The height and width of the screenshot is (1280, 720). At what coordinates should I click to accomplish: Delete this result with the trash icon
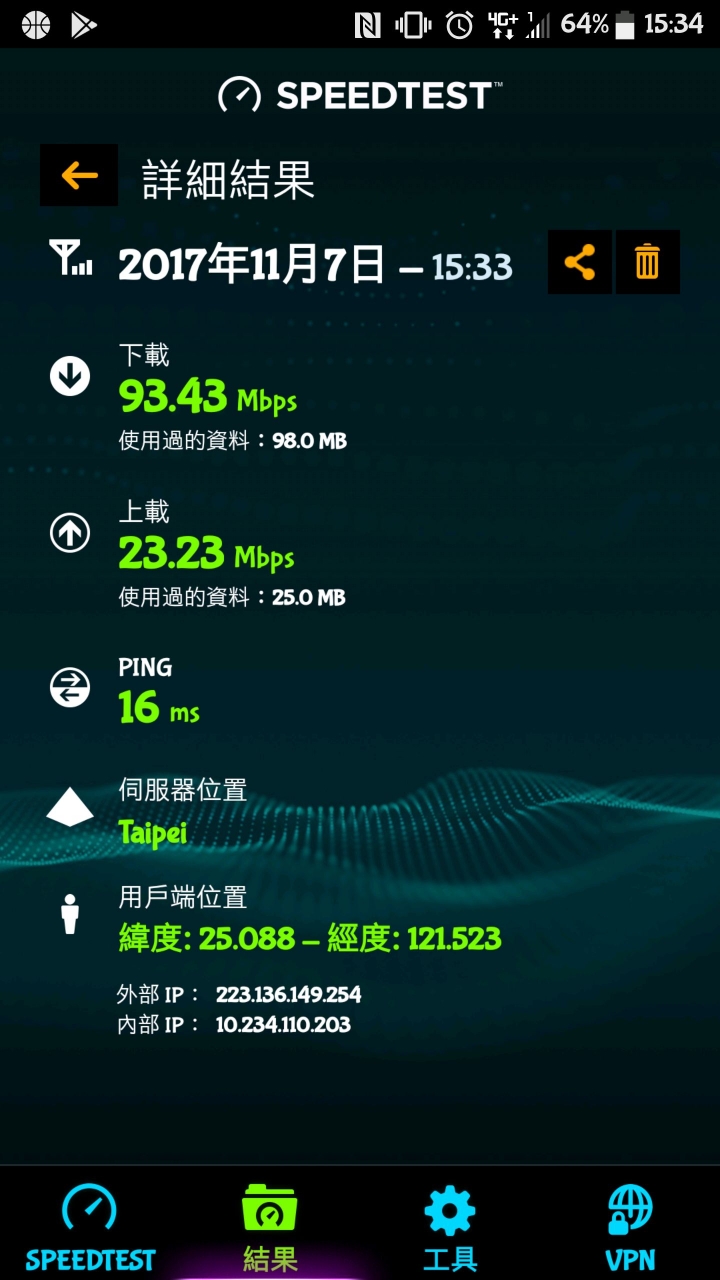pyautogui.click(x=648, y=262)
